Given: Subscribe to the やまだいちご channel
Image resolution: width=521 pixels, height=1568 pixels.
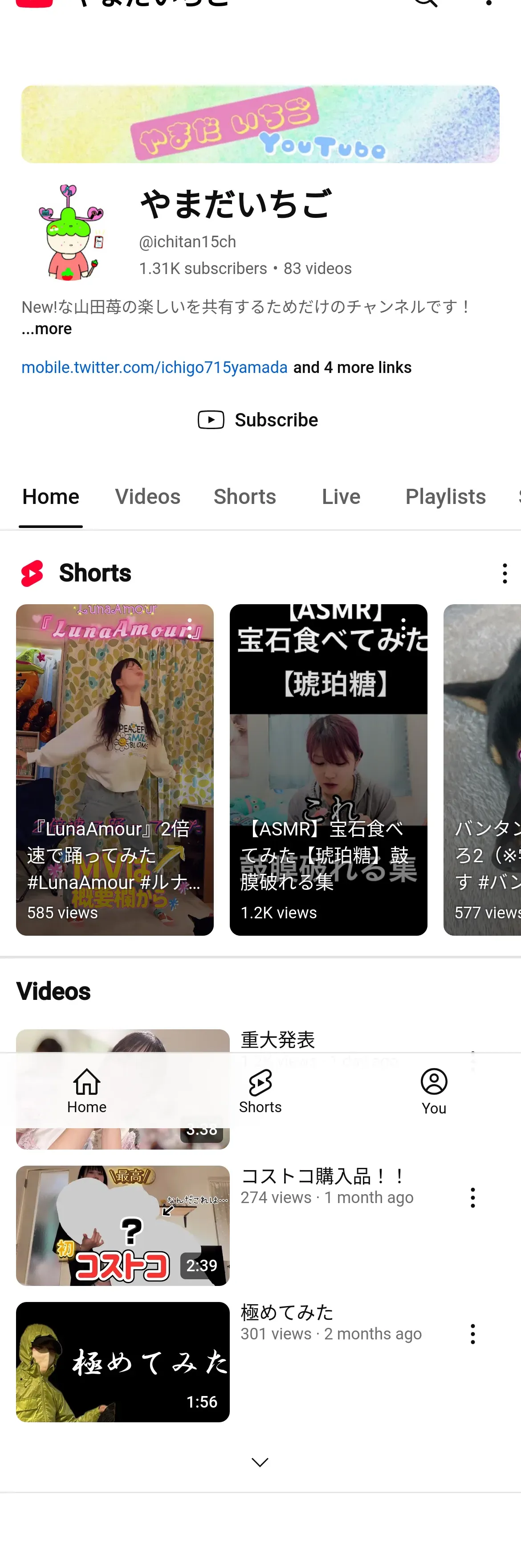Looking at the screenshot, I should pos(258,420).
